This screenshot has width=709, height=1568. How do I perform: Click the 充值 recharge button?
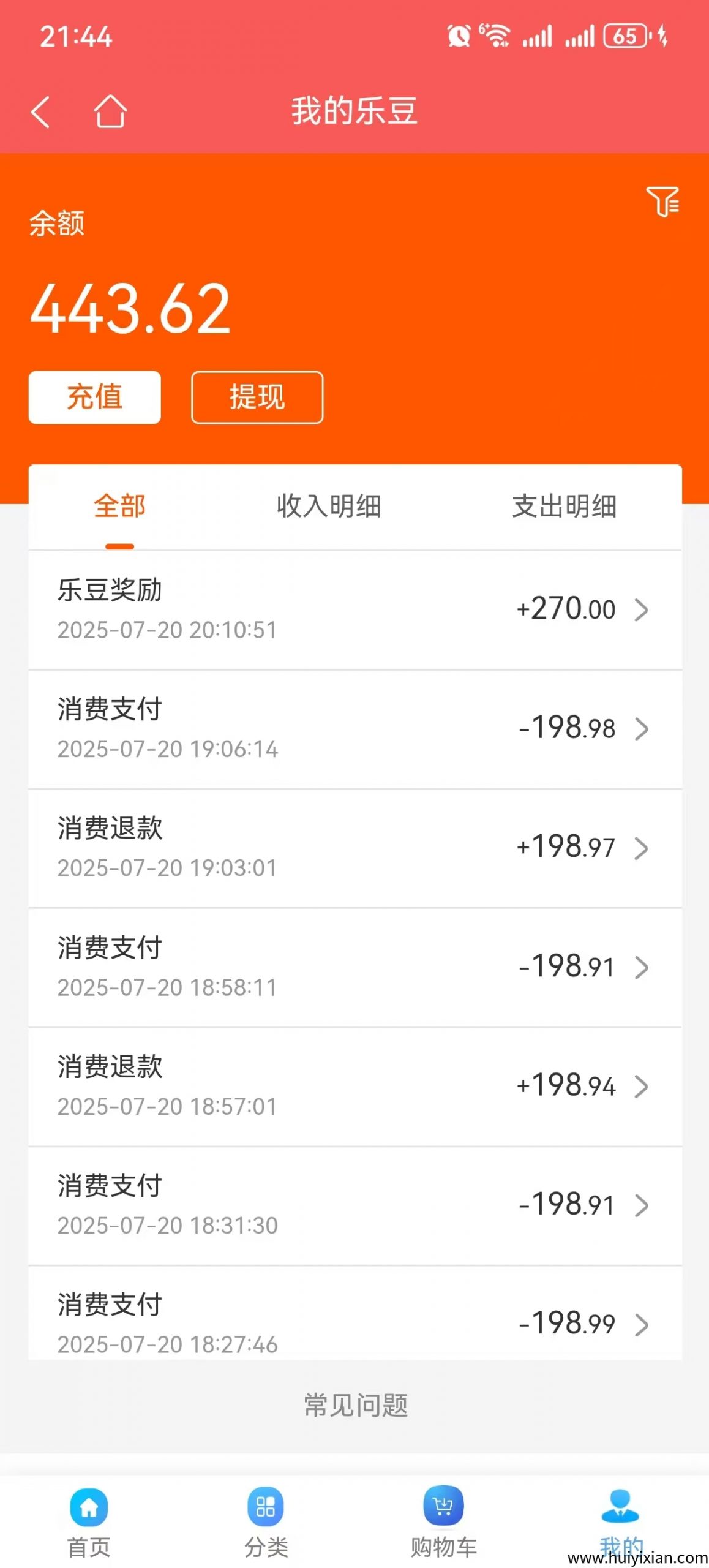click(94, 397)
